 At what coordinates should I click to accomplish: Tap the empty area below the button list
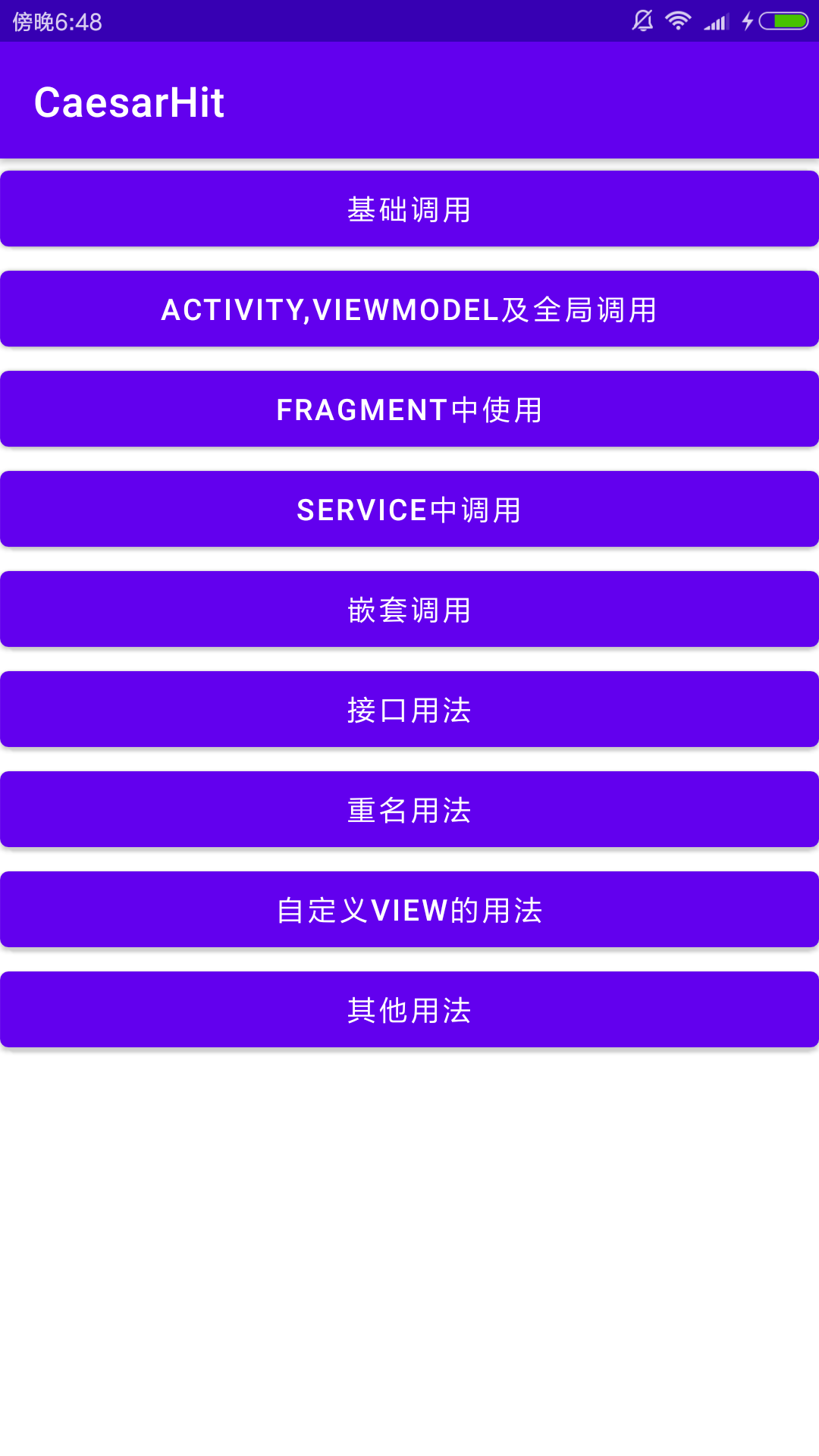409,1213
